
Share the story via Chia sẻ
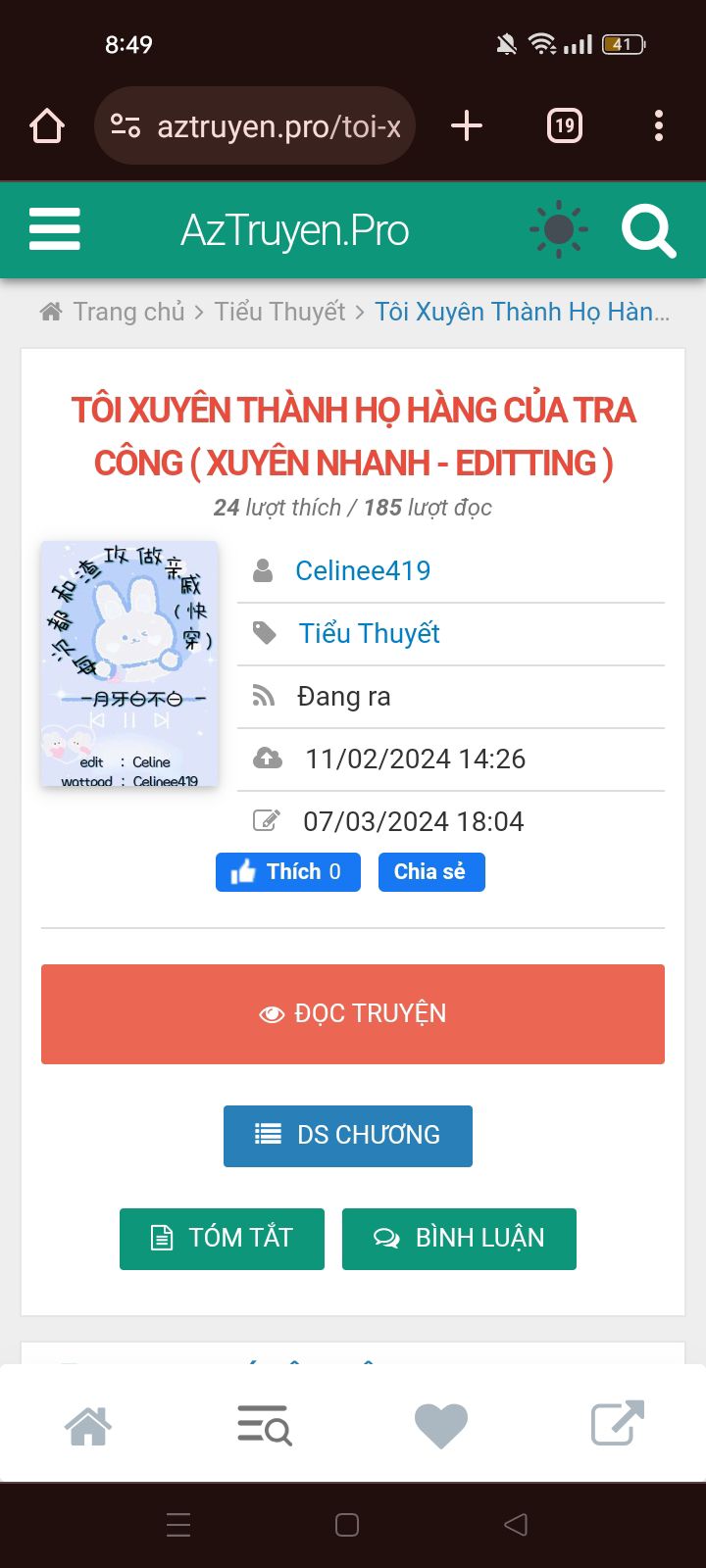pos(431,872)
